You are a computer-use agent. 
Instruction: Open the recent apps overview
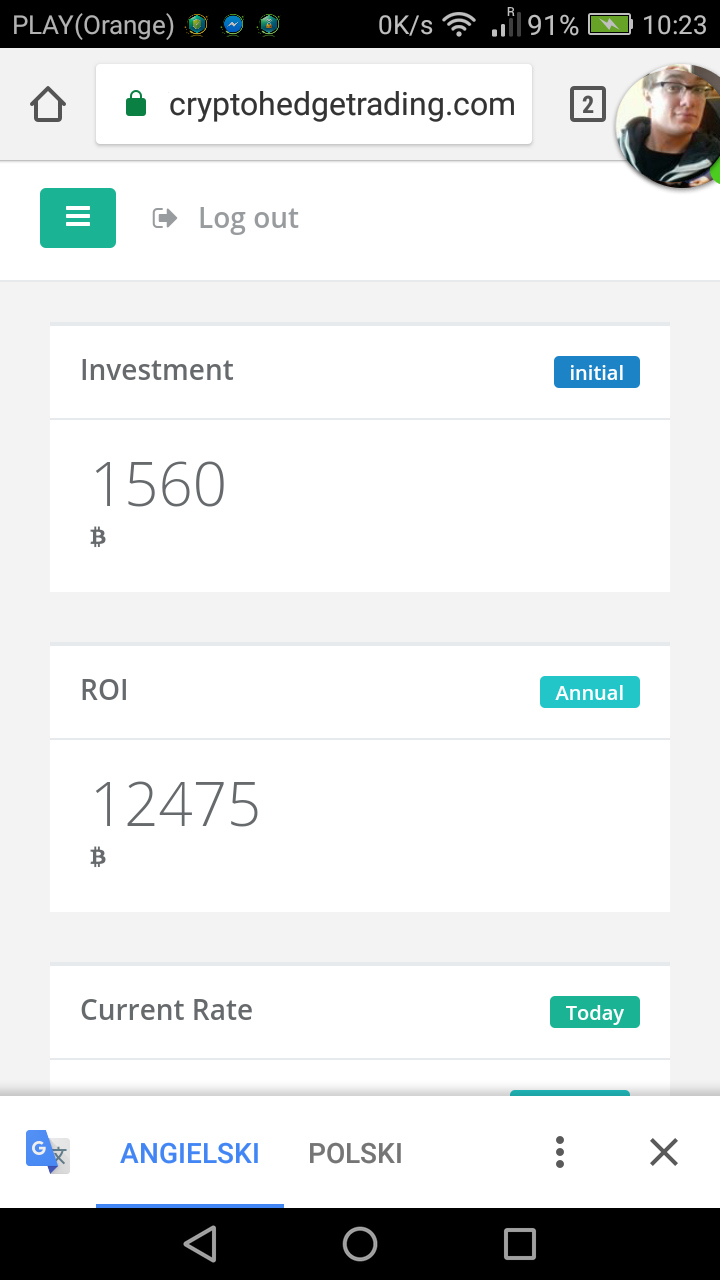pos(520,1244)
